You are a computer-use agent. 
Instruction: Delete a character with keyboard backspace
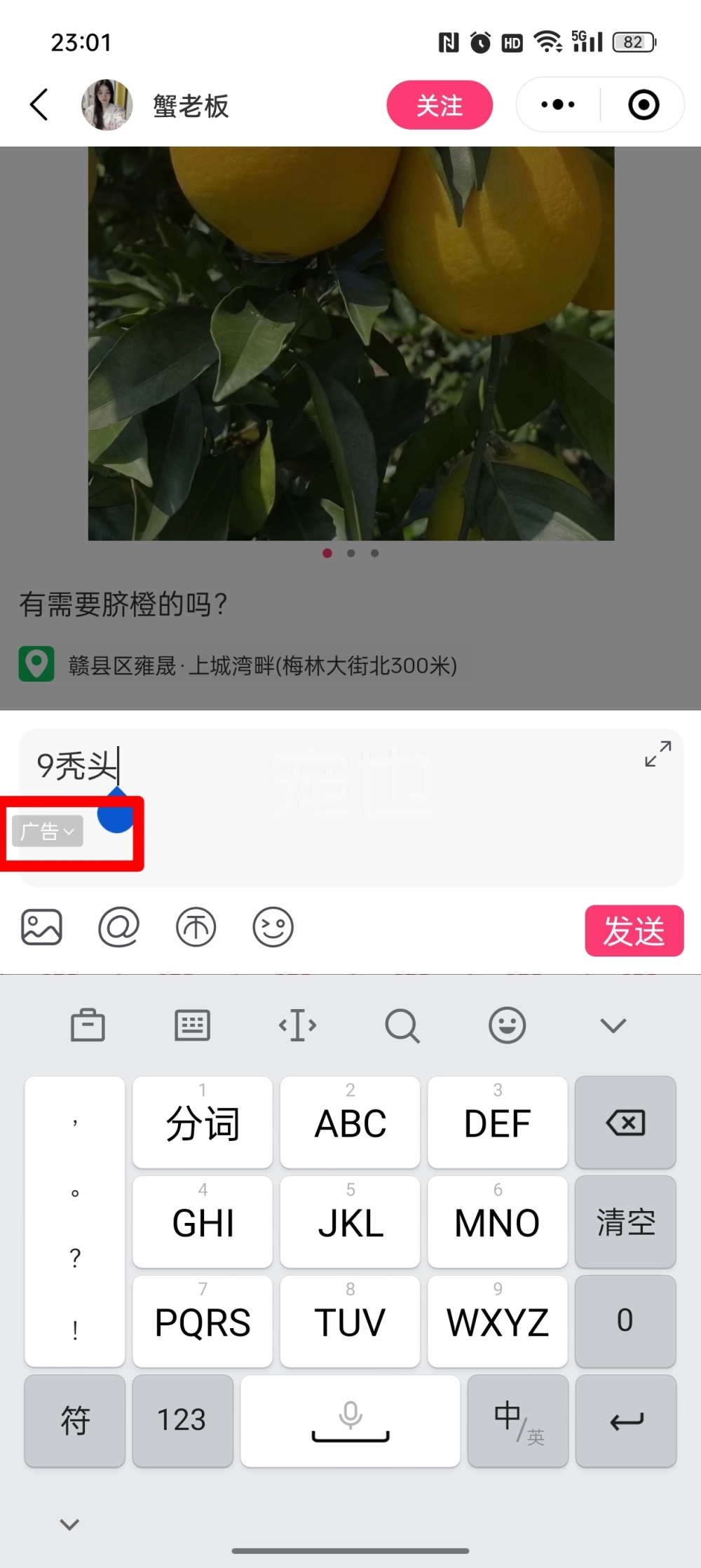click(x=625, y=1123)
